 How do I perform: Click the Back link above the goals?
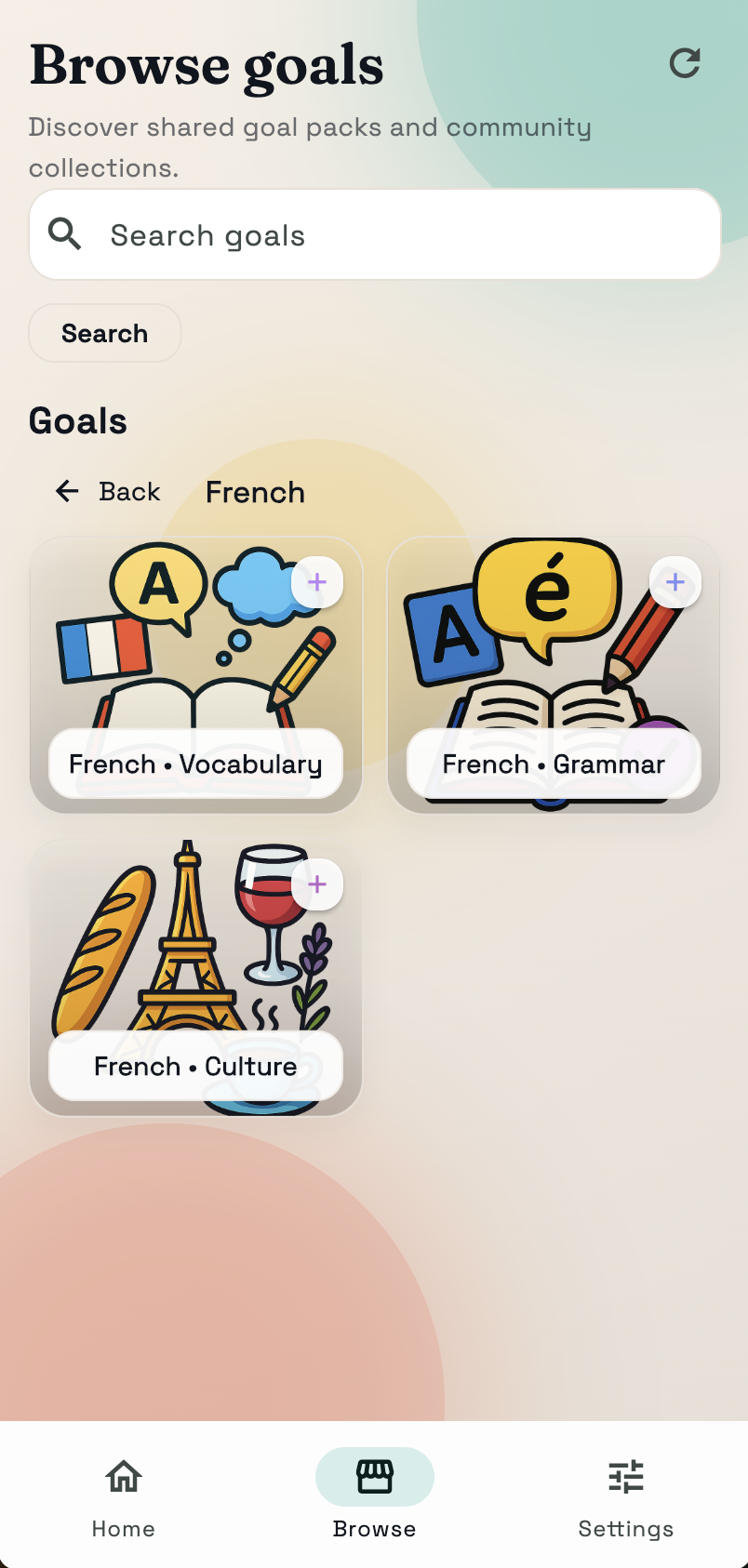pos(128,491)
